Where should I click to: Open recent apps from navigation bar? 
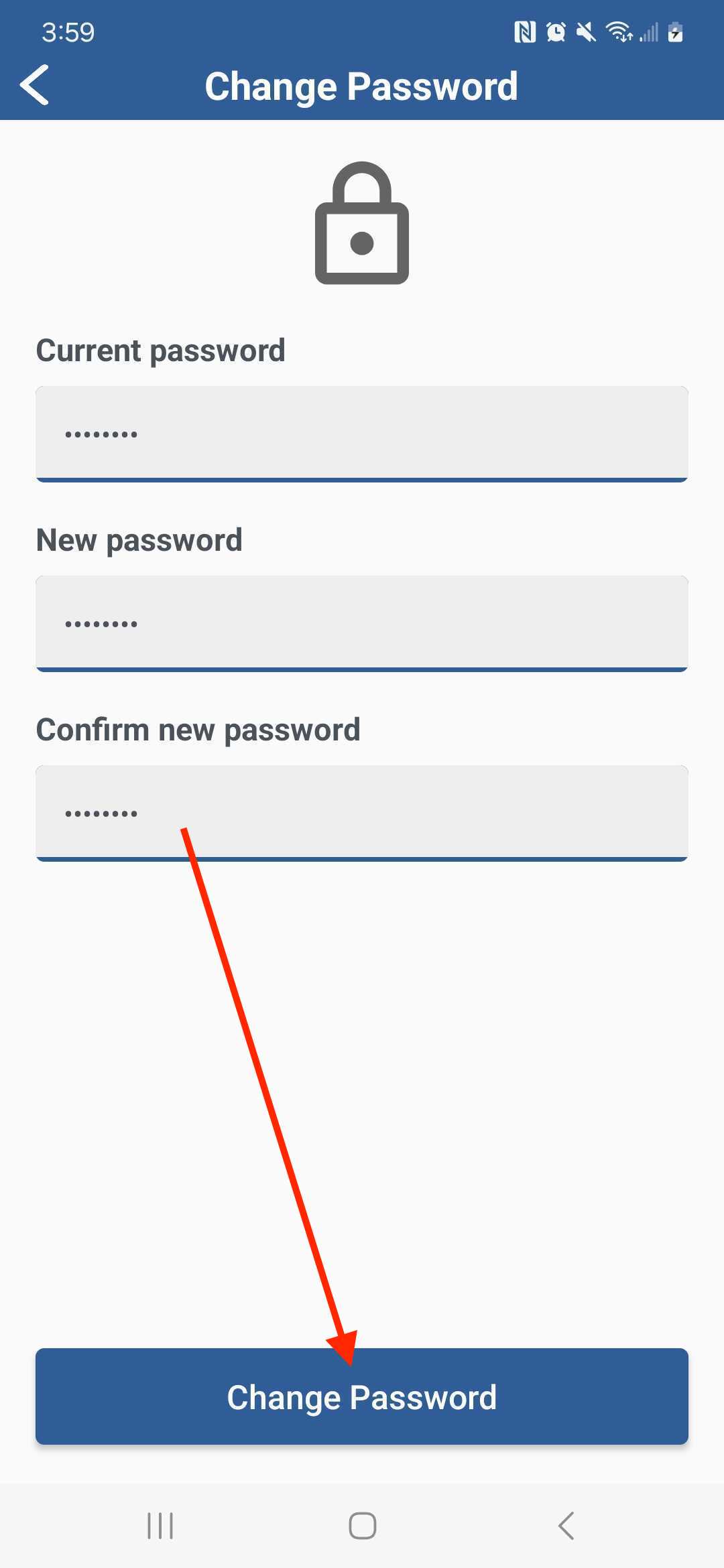(x=160, y=1526)
